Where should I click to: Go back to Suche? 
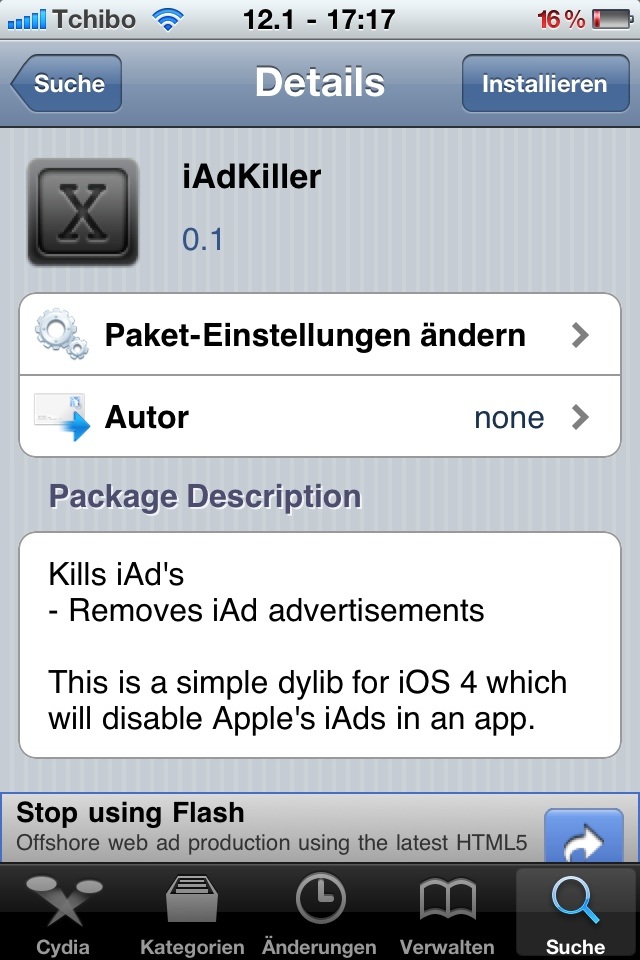point(68,84)
